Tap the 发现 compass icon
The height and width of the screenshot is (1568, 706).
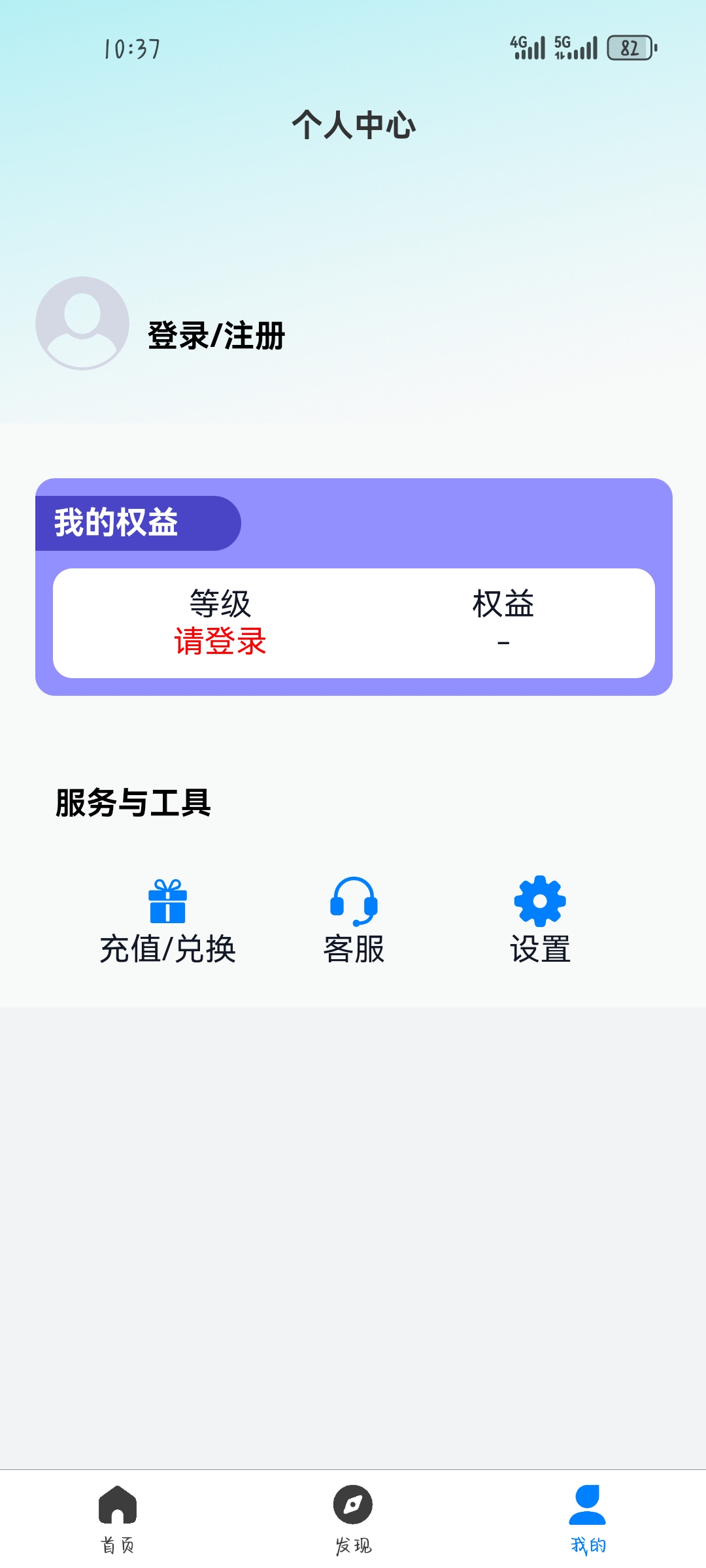pyautogui.click(x=353, y=1501)
